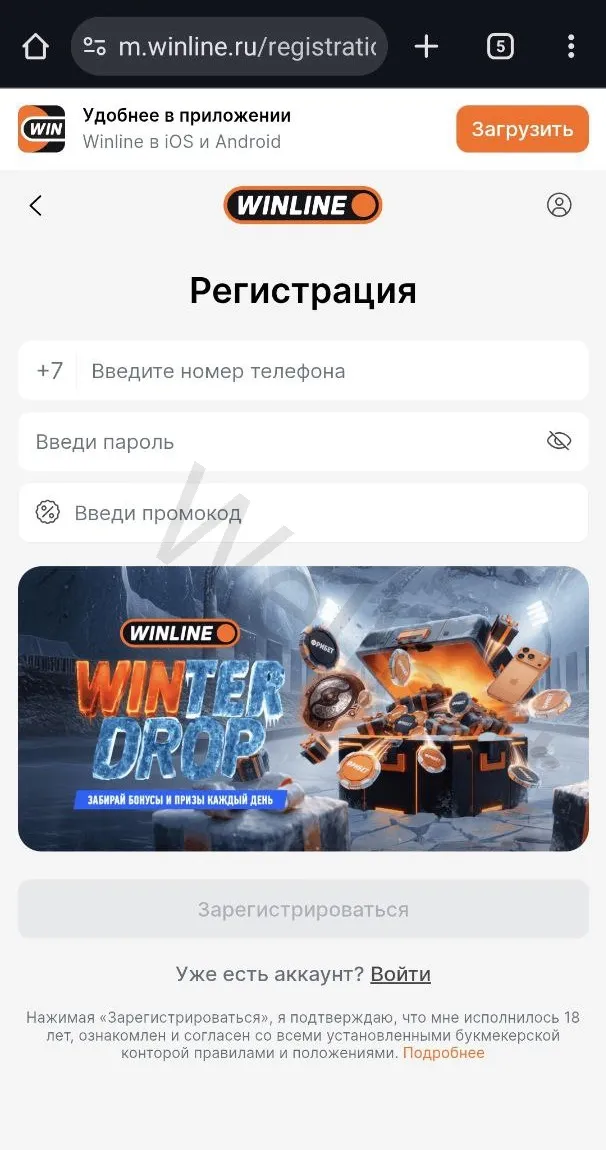
Task: Select the Введи пароль password field
Action: [280, 442]
